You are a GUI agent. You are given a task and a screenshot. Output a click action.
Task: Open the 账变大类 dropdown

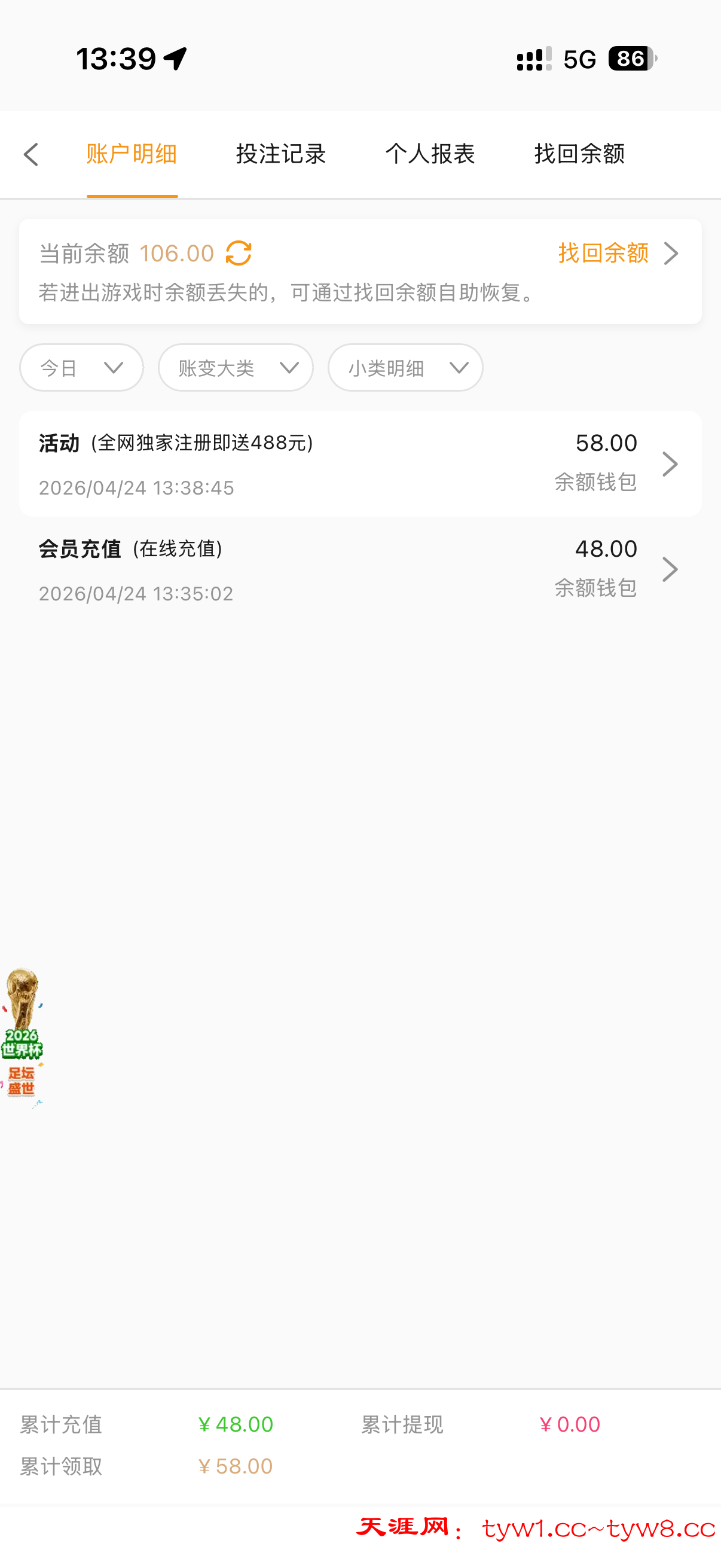pos(236,368)
